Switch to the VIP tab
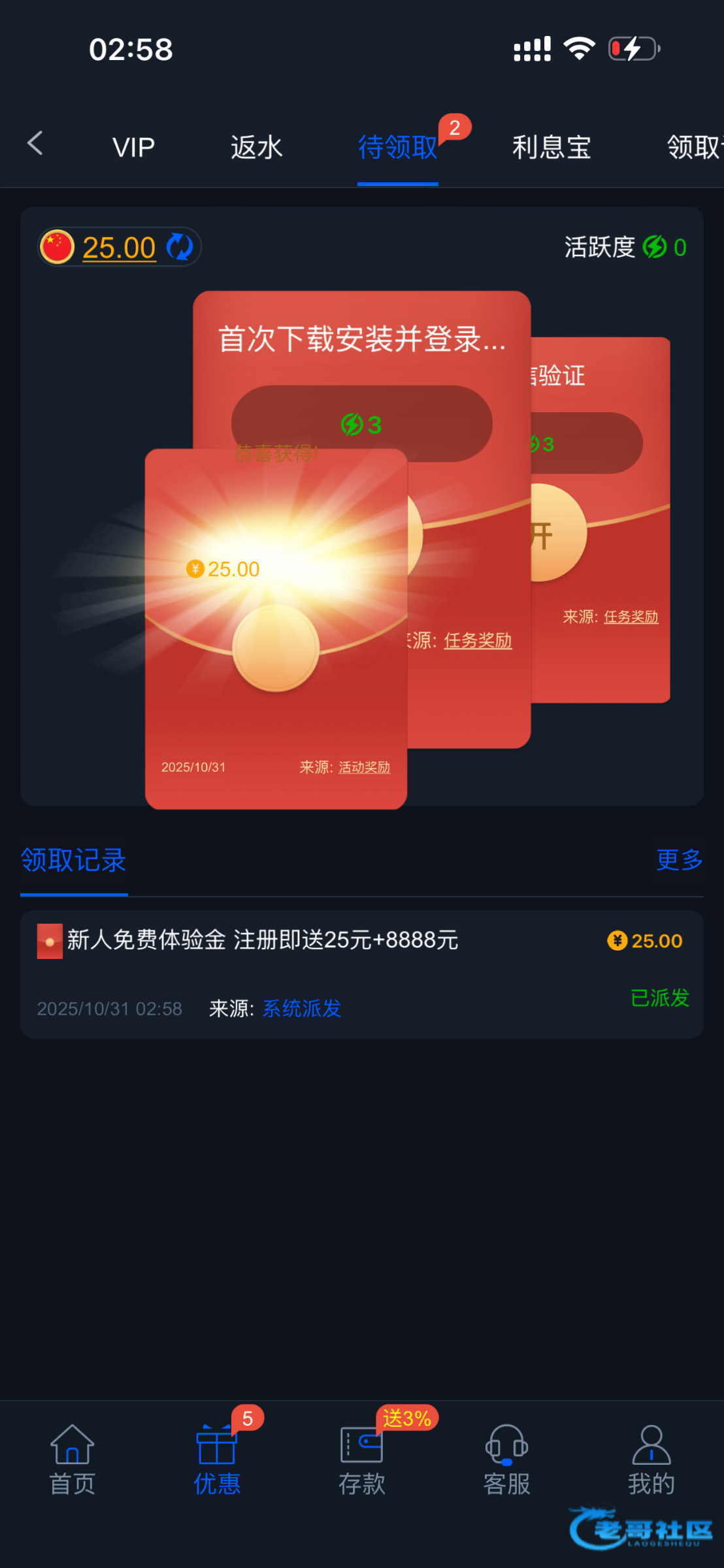Viewport: 724px width, 1568px height. coord(133,147)
